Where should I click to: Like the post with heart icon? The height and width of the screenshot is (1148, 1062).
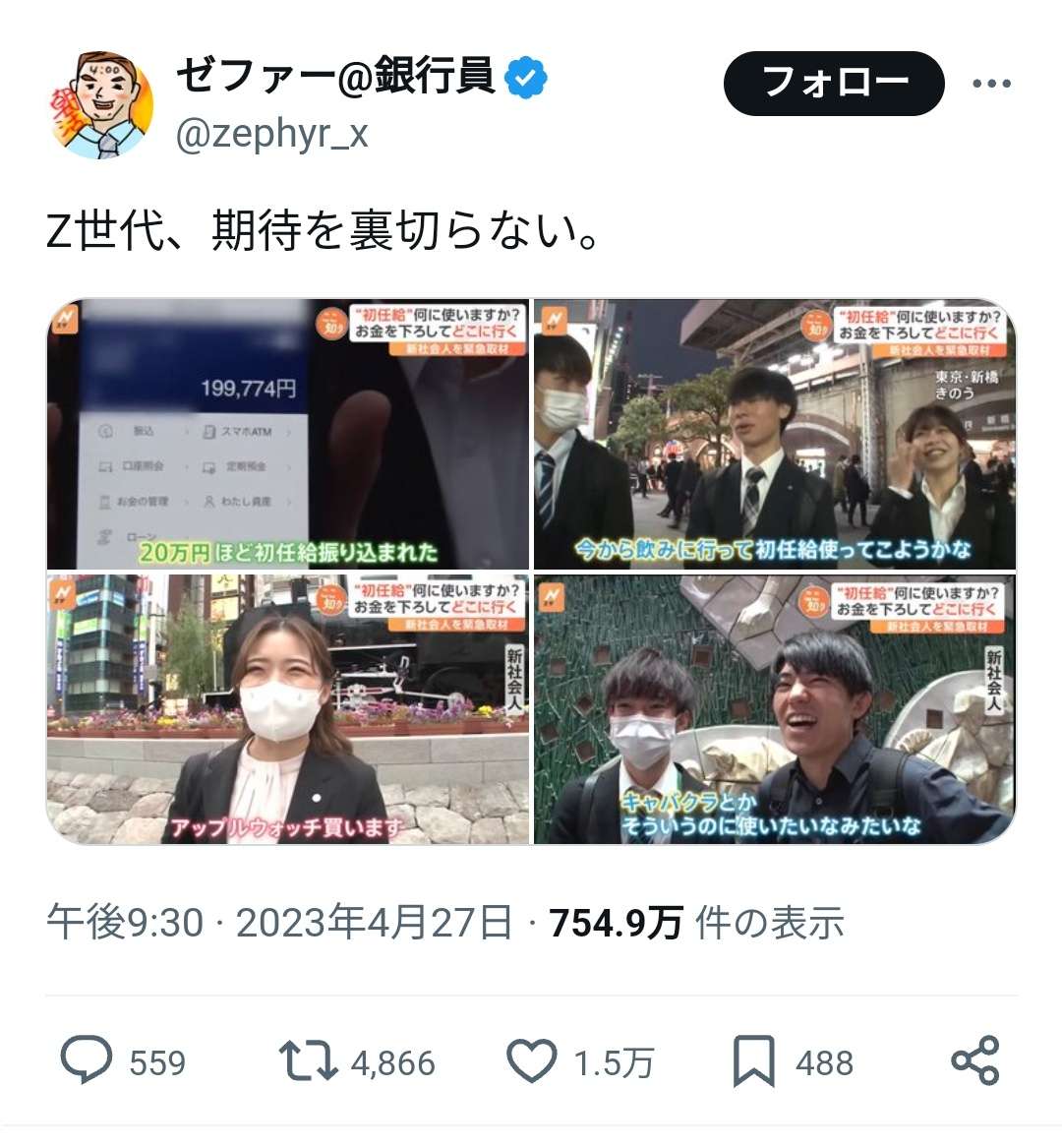point(531,1061)
